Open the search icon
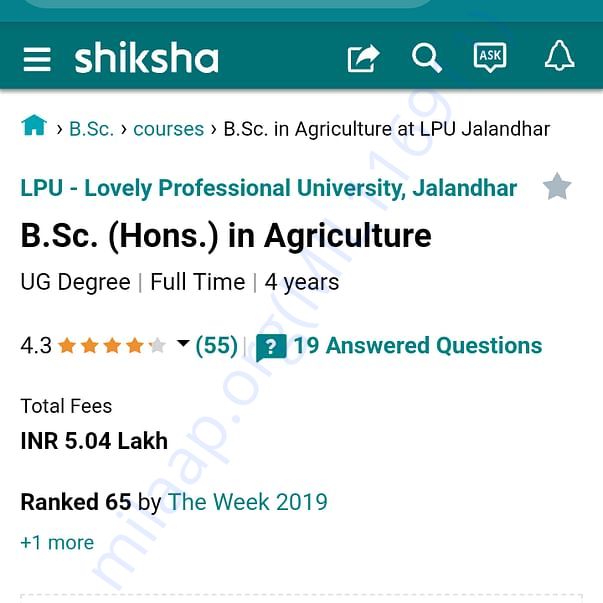 [427, 58]
